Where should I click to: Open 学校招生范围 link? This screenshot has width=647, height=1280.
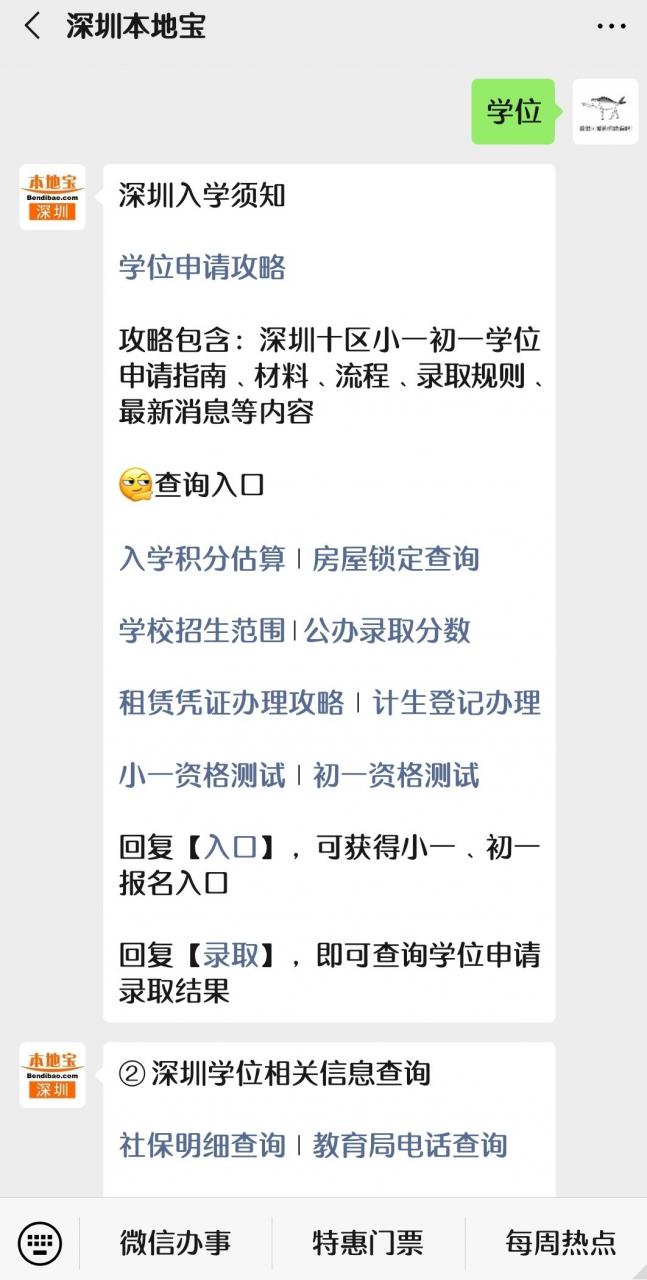tap(202, 631)
